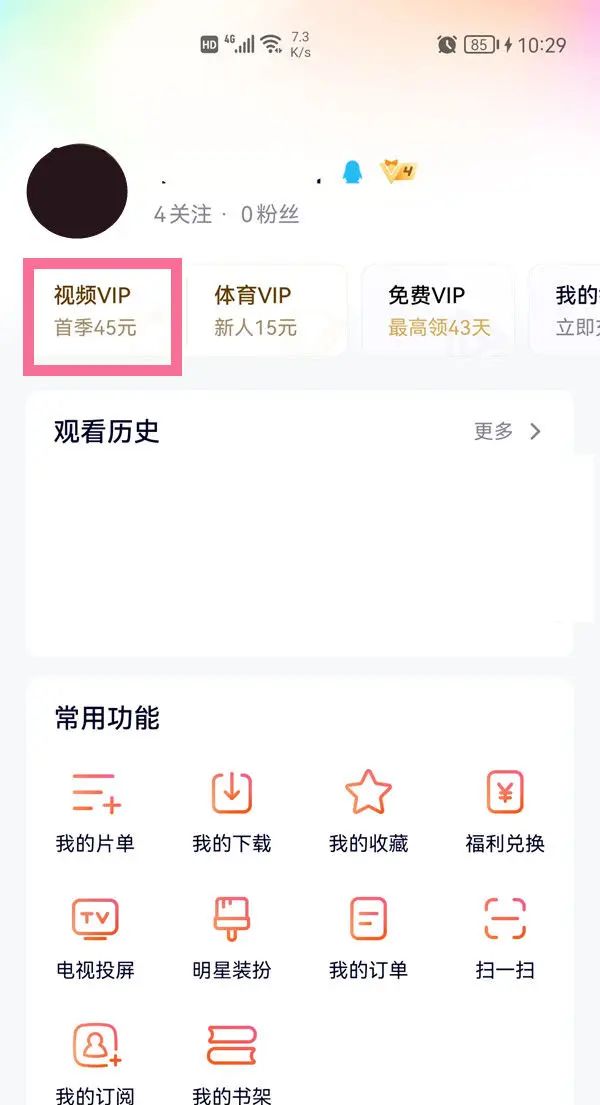600x1105 pixels.
Task: Go to 我的下载
Action: tap(231, 811)
